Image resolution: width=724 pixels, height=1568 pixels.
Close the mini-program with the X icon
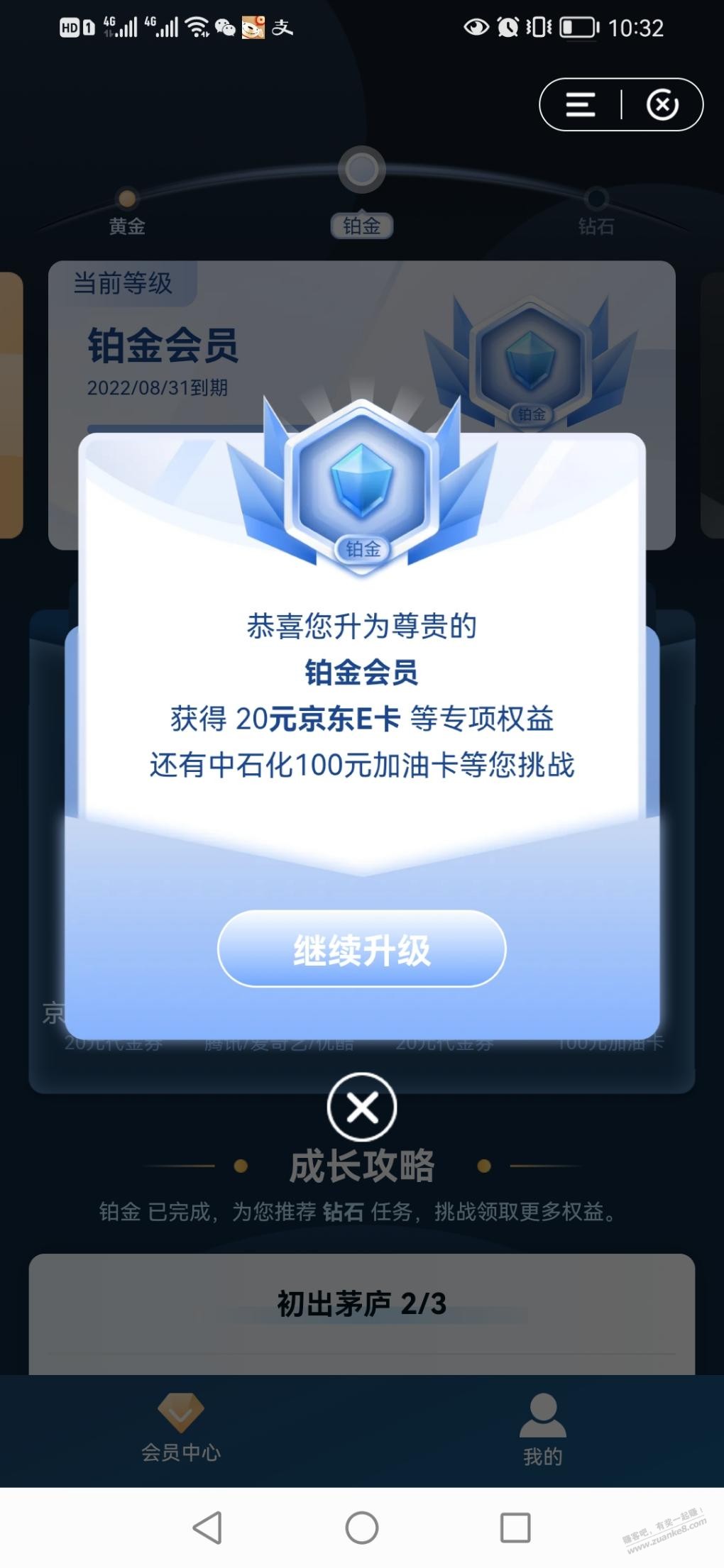tap(662, 105)
